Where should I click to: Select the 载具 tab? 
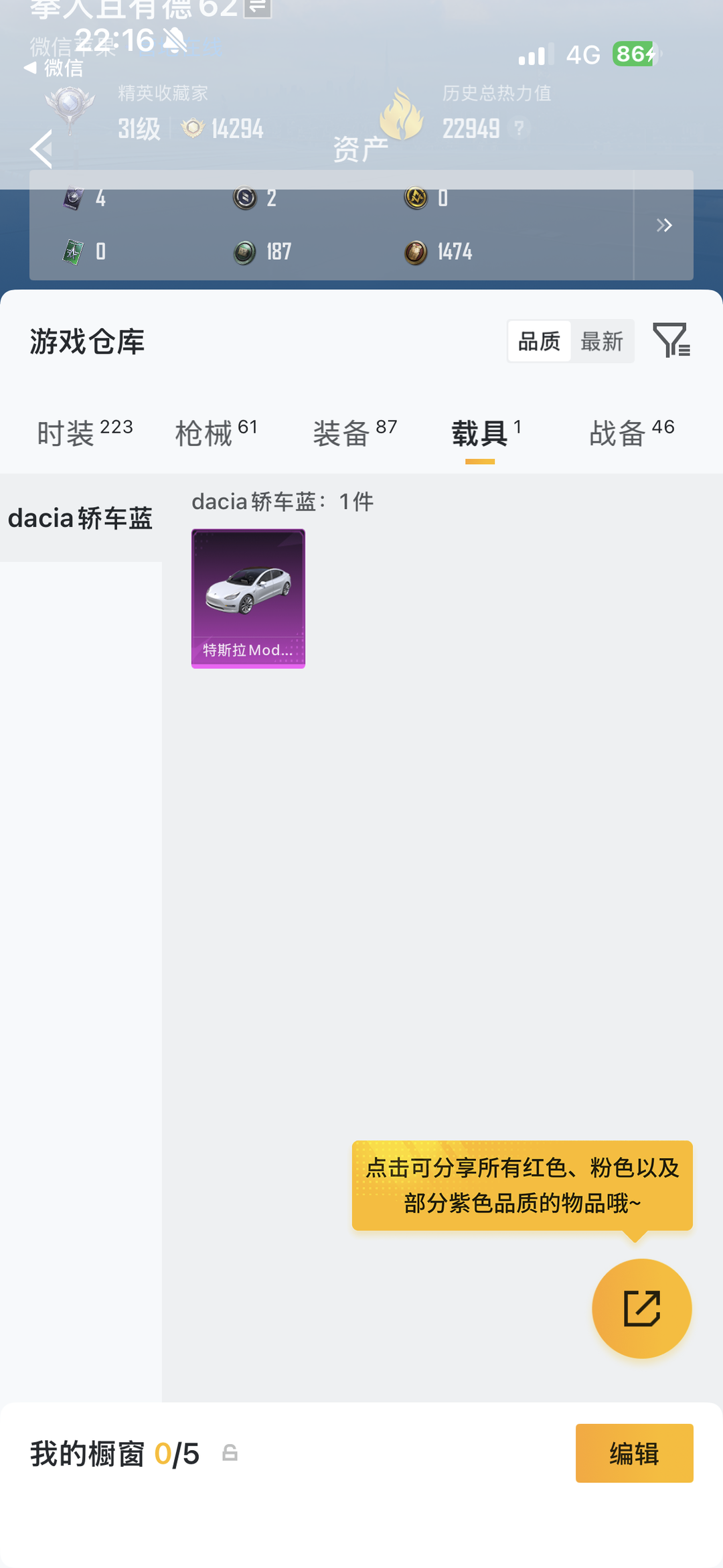[485, 433]
